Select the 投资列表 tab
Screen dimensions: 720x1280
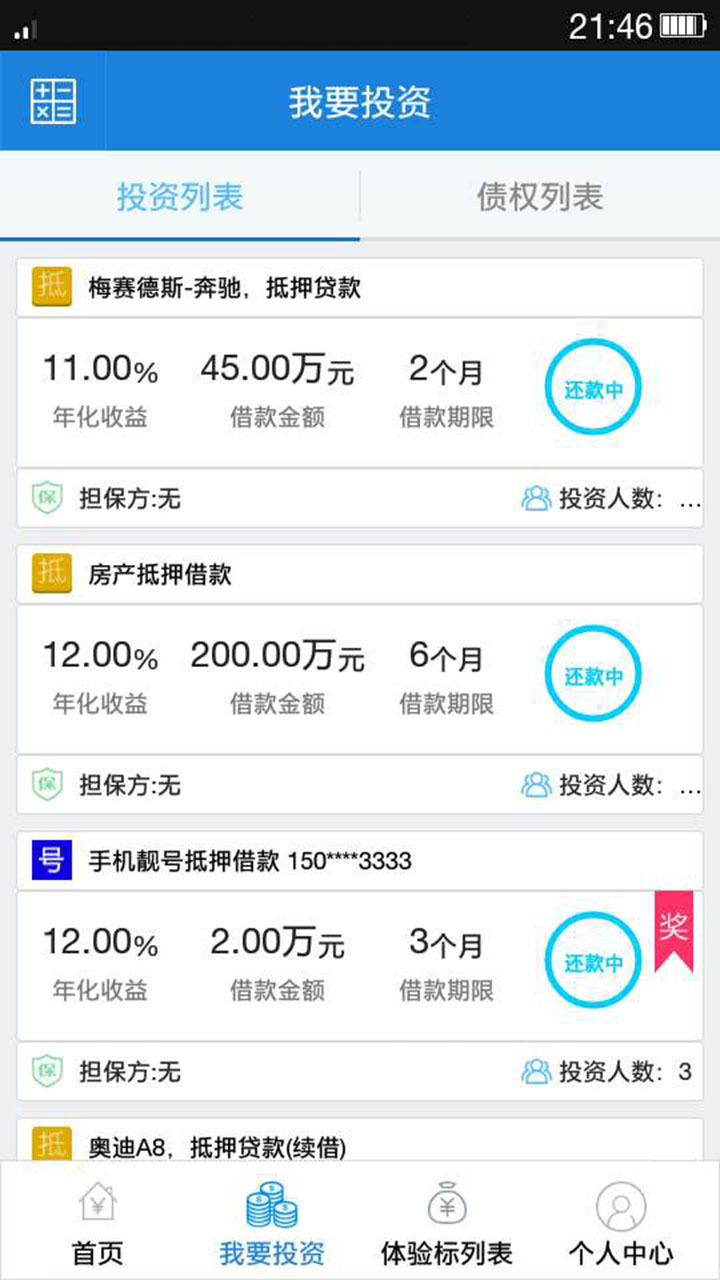click(x=180, y=197)
